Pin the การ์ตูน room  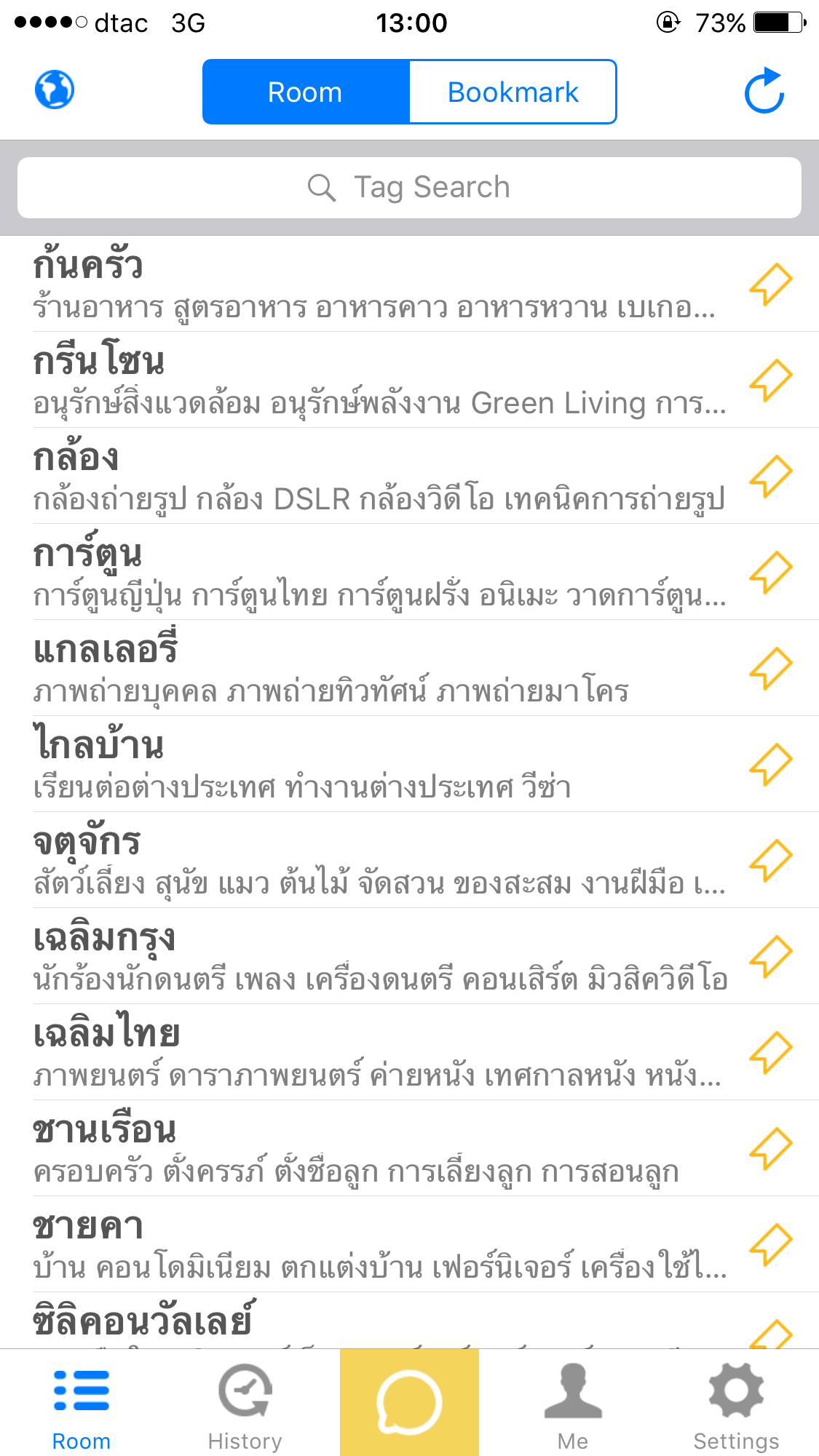[x=771, y=572]
